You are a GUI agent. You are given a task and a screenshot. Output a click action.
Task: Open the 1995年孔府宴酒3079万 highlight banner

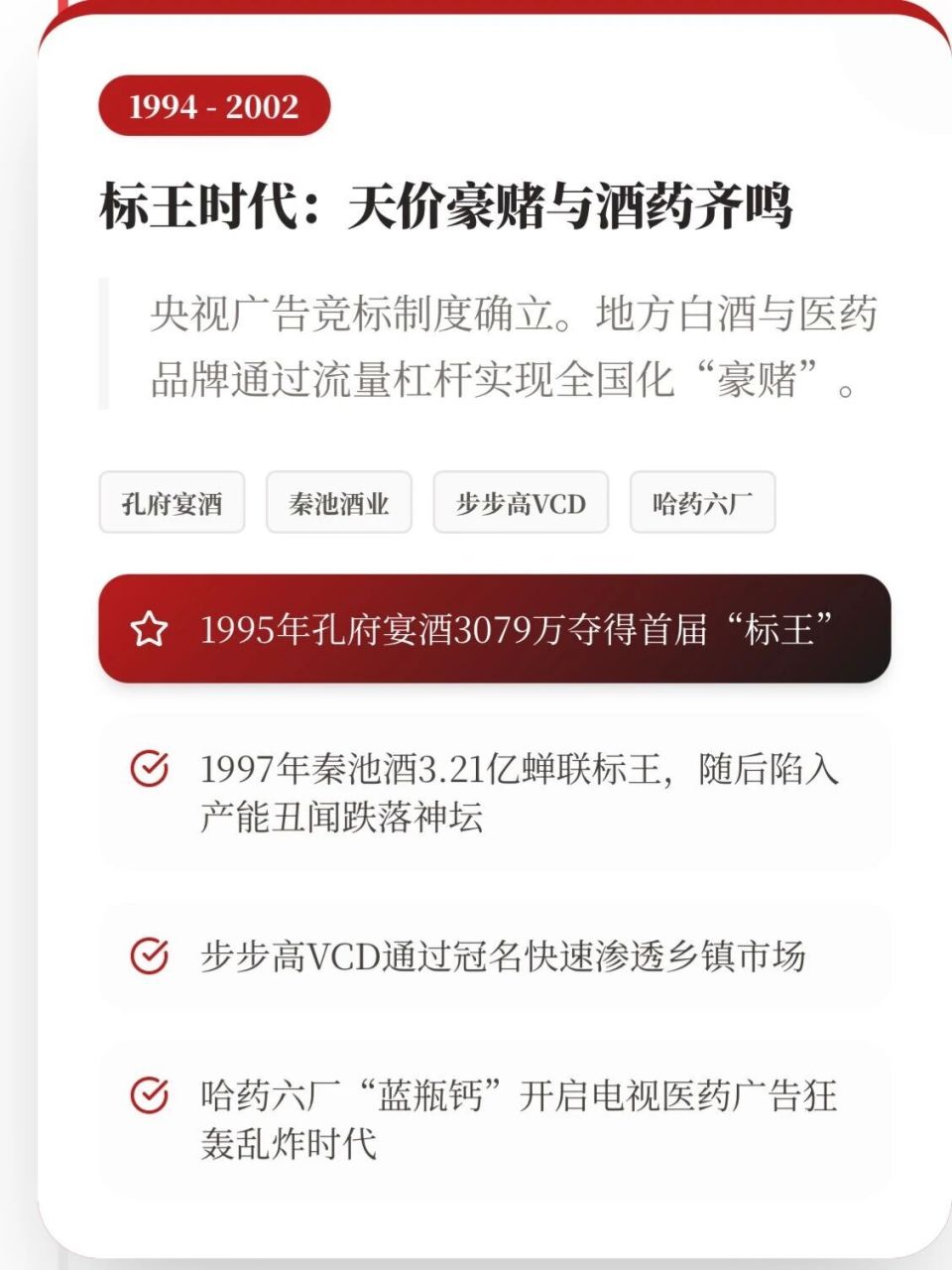click(496, 628)
